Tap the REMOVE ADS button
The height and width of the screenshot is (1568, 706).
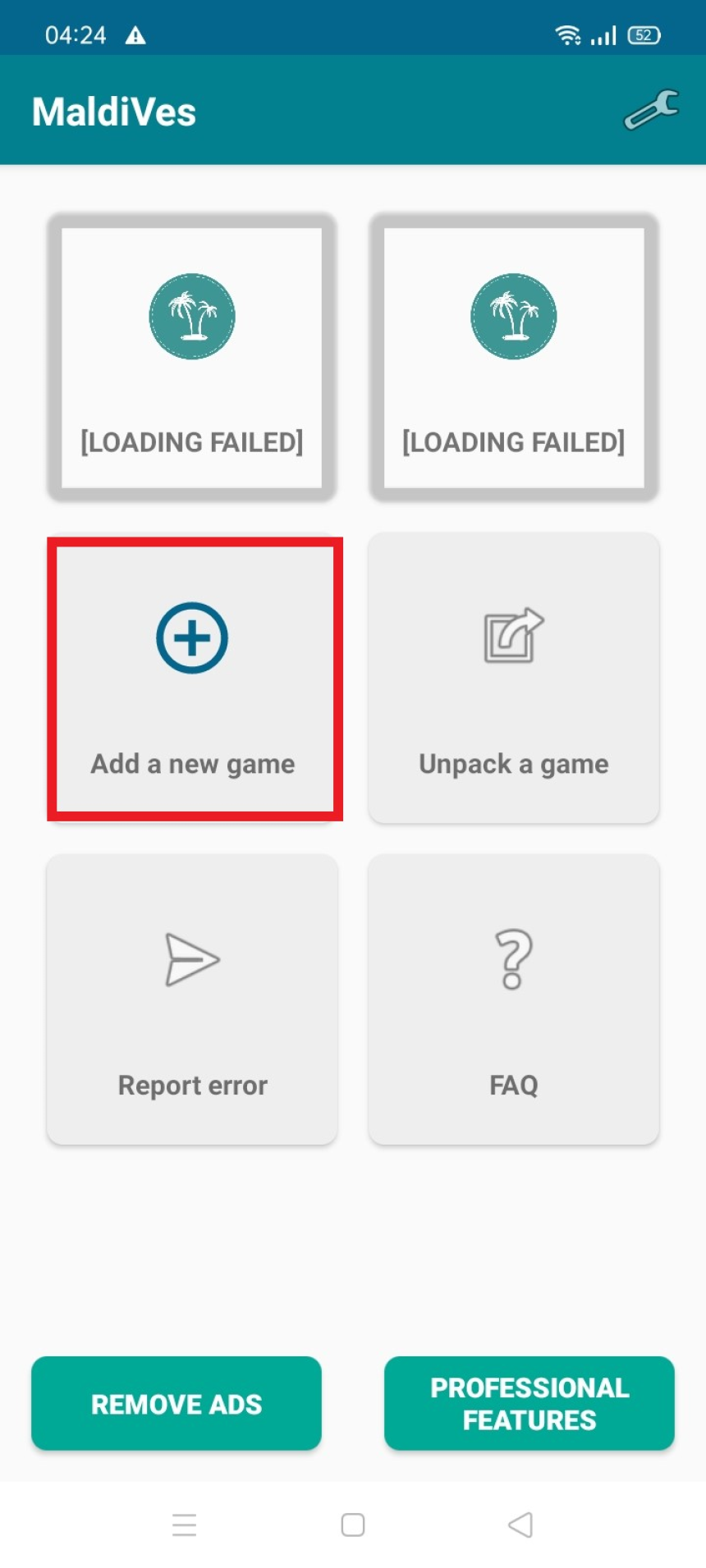176,1403
